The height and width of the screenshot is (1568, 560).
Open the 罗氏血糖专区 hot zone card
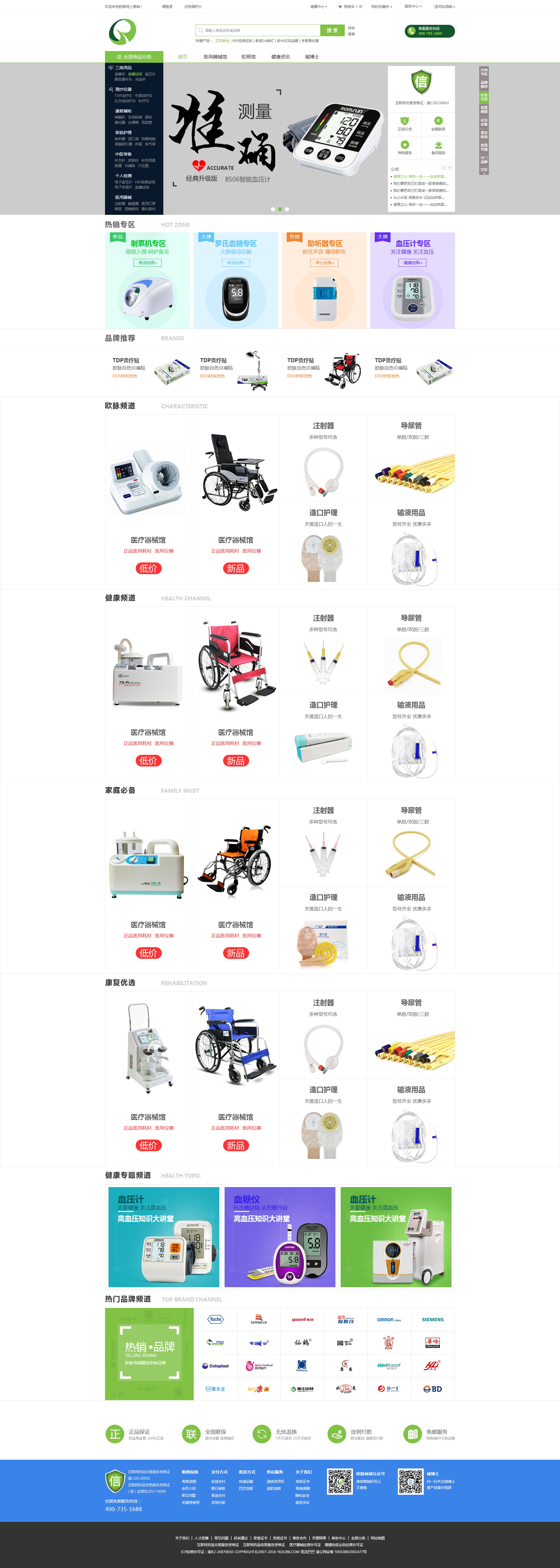click(236, 281)
